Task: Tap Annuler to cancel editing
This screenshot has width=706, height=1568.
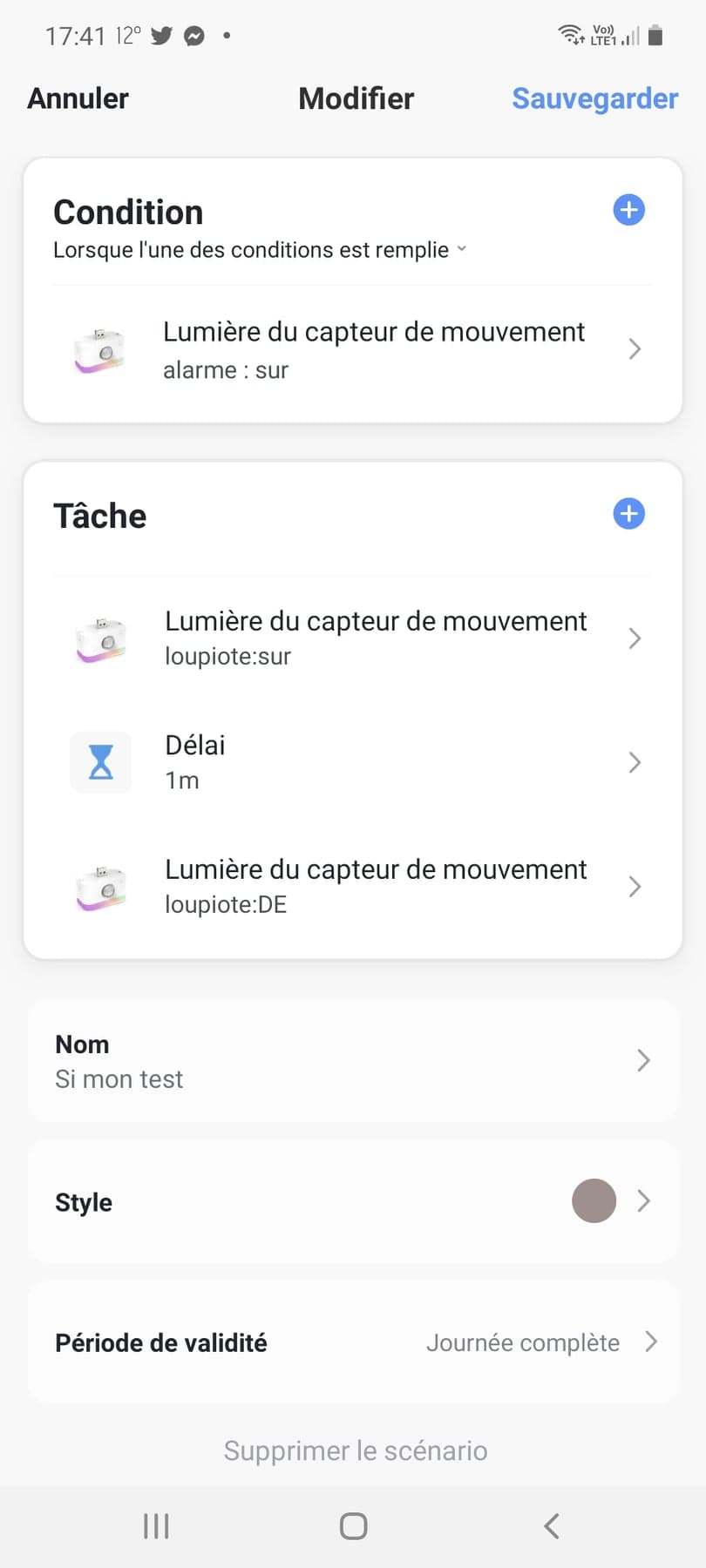Action: coord(78,98)
